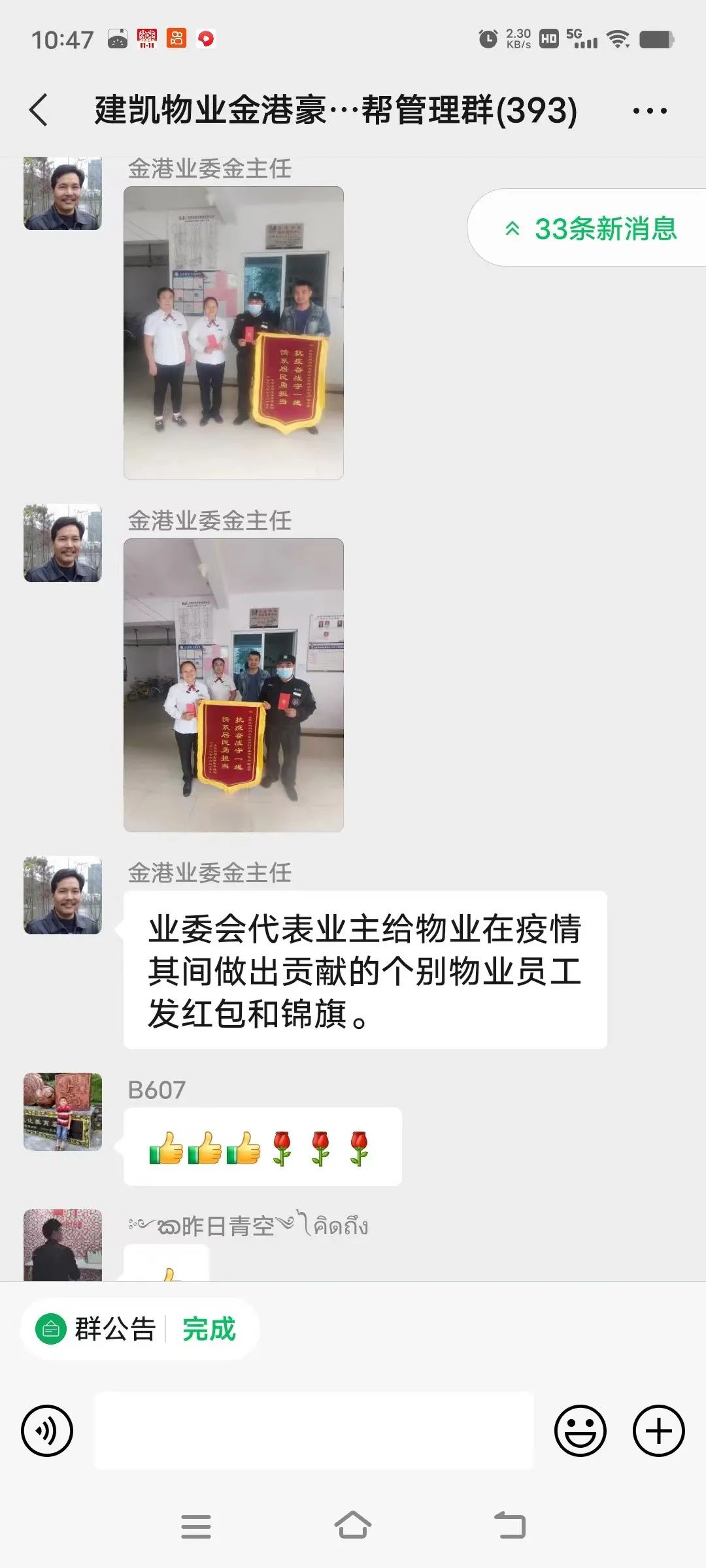Open the plus attachments panel
This screenshot has height=1568, width=706.
658,1431
